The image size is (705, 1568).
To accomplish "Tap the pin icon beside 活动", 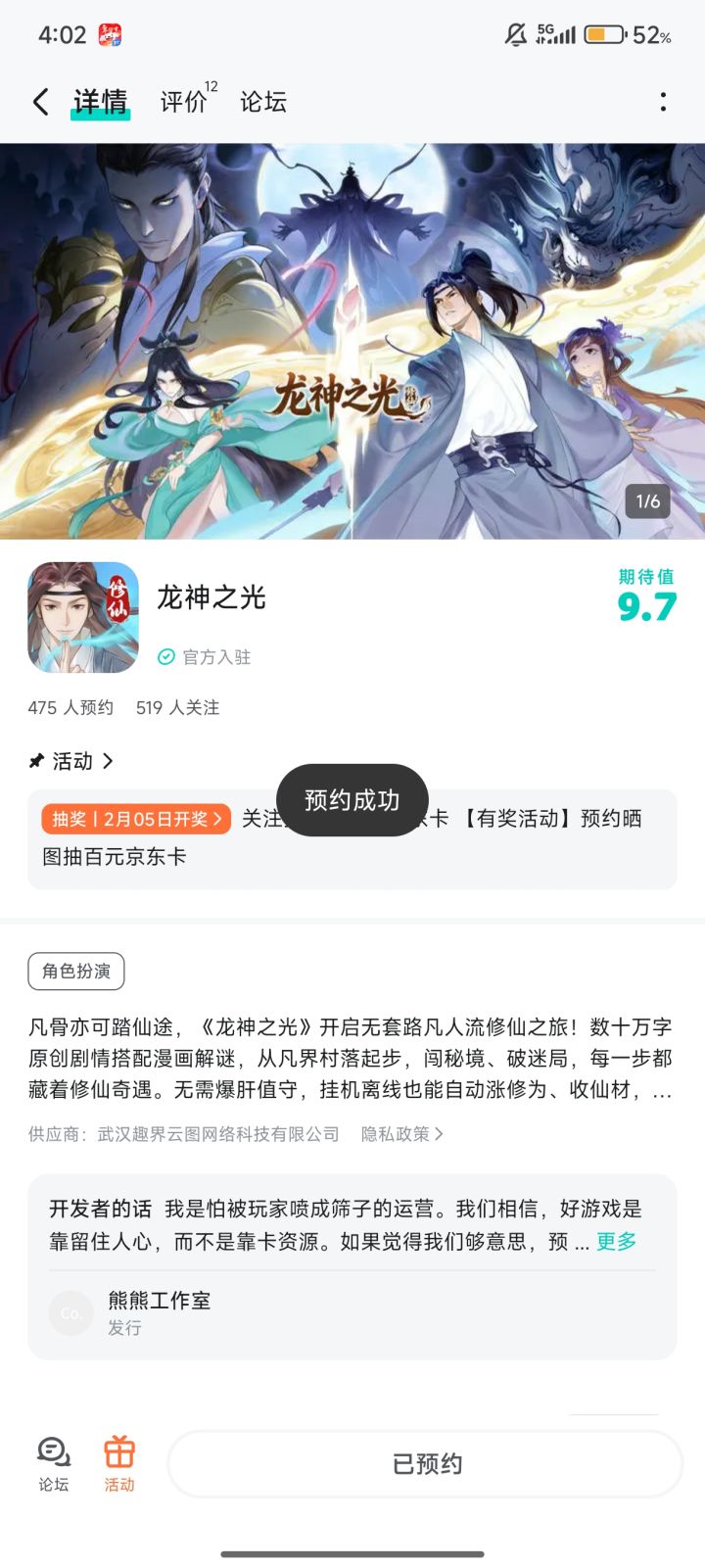I will click(x=37, y=761).
